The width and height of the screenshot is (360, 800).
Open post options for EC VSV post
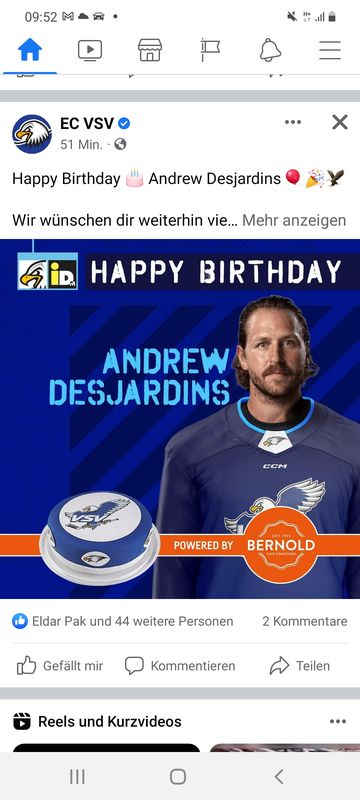(x=293, y=122)
